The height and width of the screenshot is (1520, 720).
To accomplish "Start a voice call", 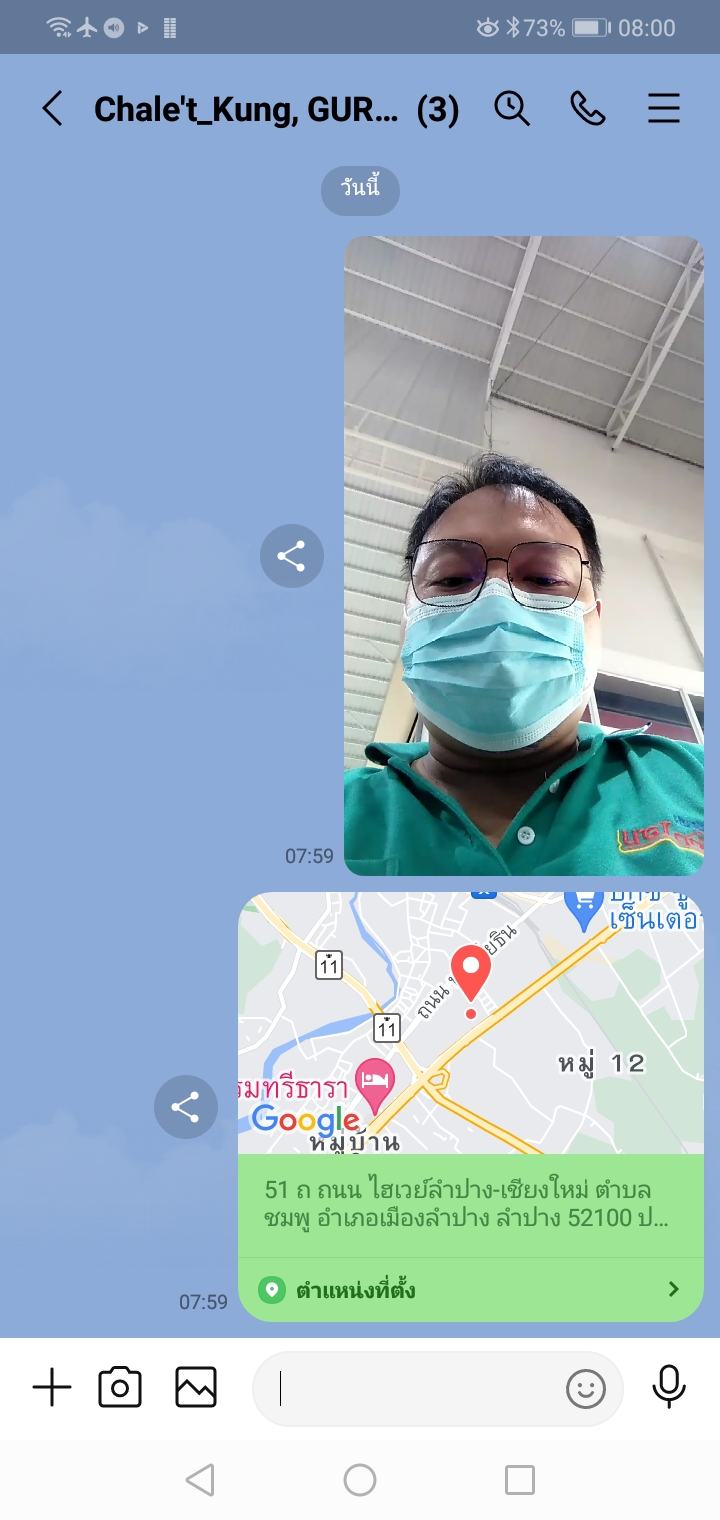I will click(x=588, y=109).
